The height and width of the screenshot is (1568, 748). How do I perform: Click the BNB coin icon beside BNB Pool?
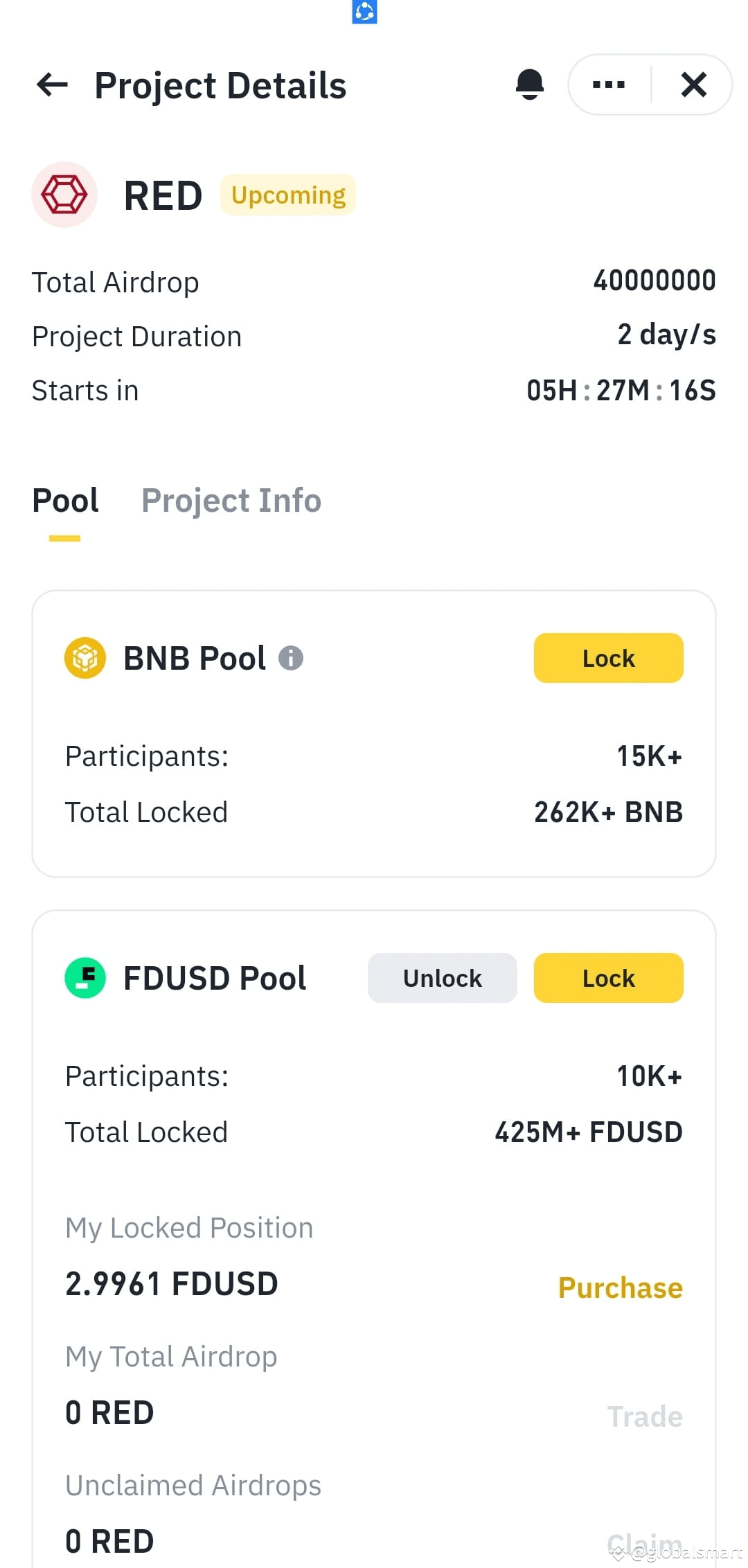point(86,657)
